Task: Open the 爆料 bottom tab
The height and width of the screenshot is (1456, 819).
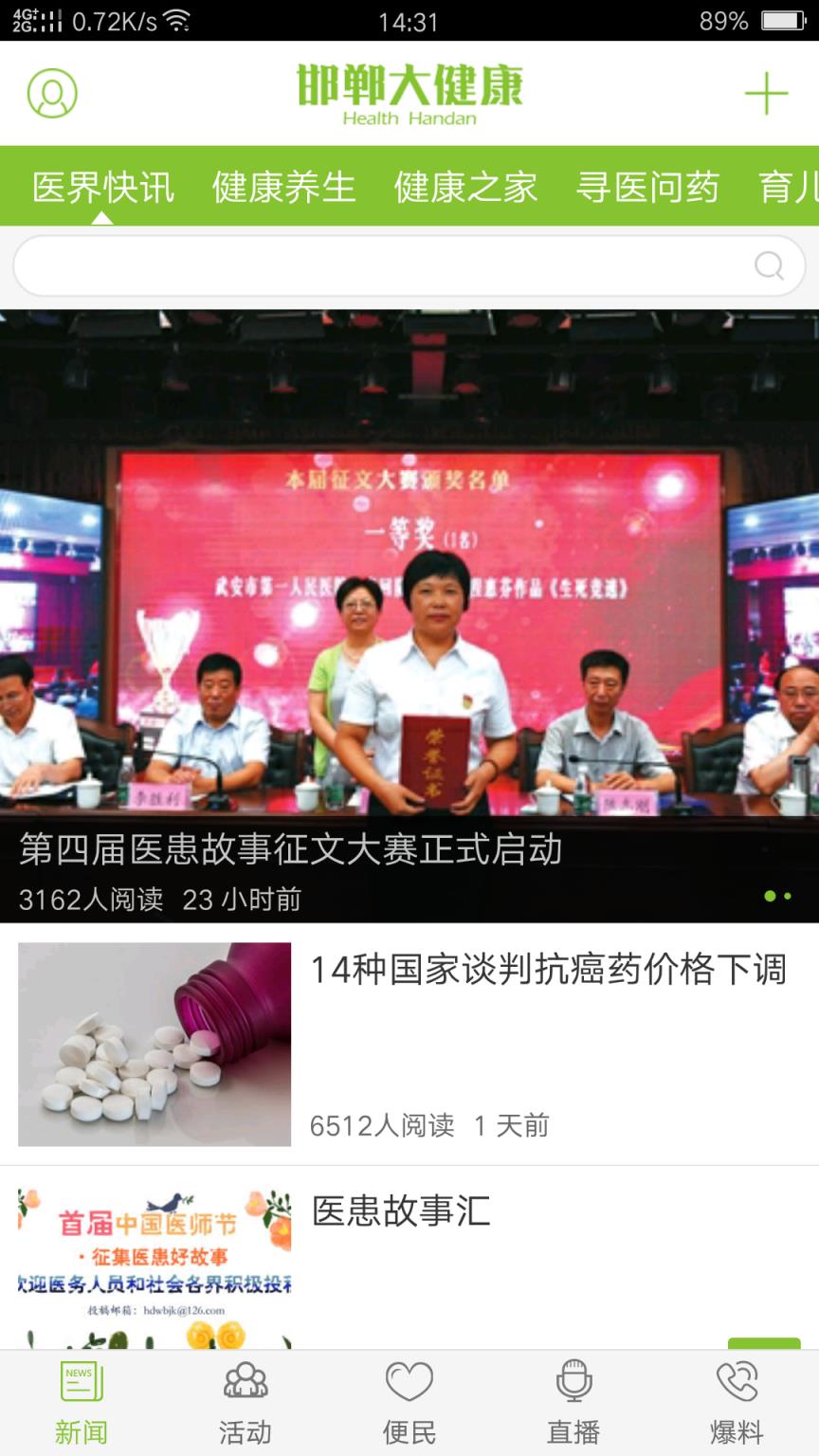Action: [737, 1403]
